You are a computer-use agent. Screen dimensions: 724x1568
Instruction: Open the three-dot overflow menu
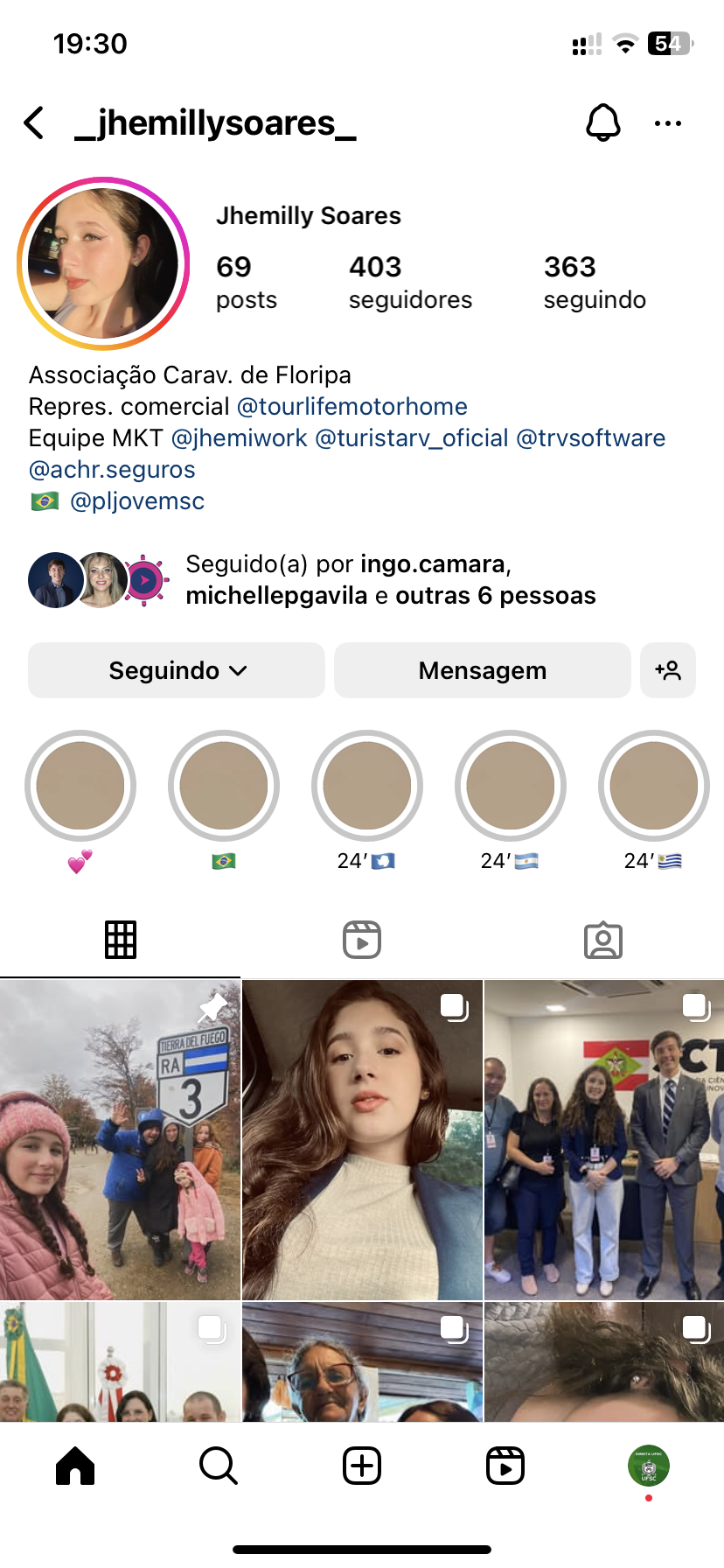668,123
